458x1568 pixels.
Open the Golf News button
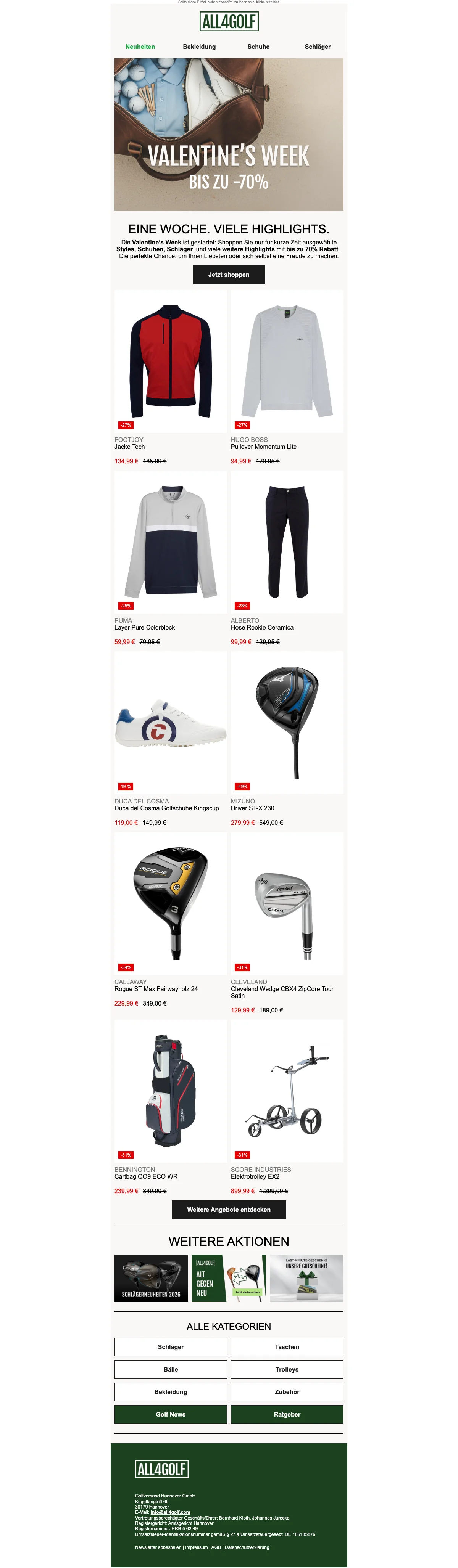tap(171, 1414)
